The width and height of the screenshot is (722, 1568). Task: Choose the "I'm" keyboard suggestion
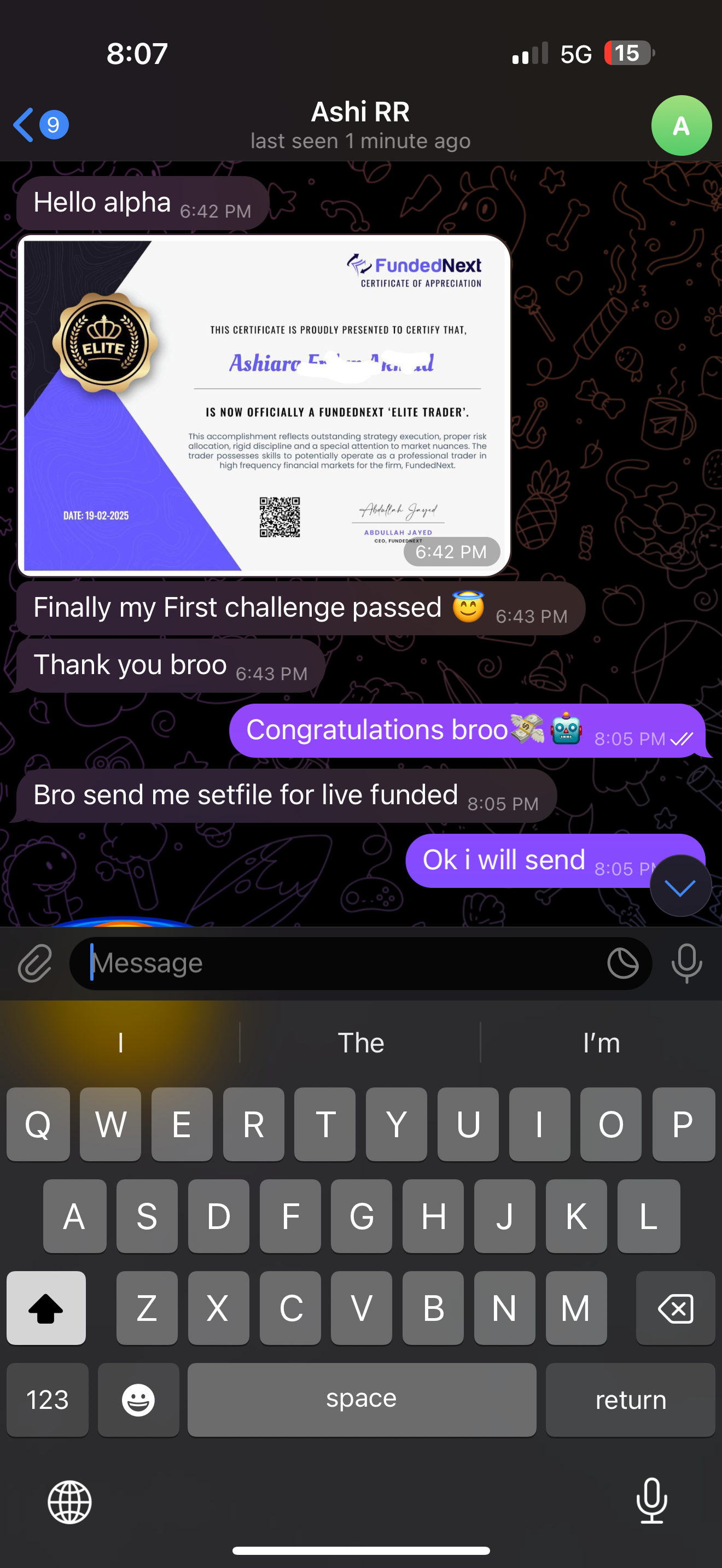tap(601, 1043)
